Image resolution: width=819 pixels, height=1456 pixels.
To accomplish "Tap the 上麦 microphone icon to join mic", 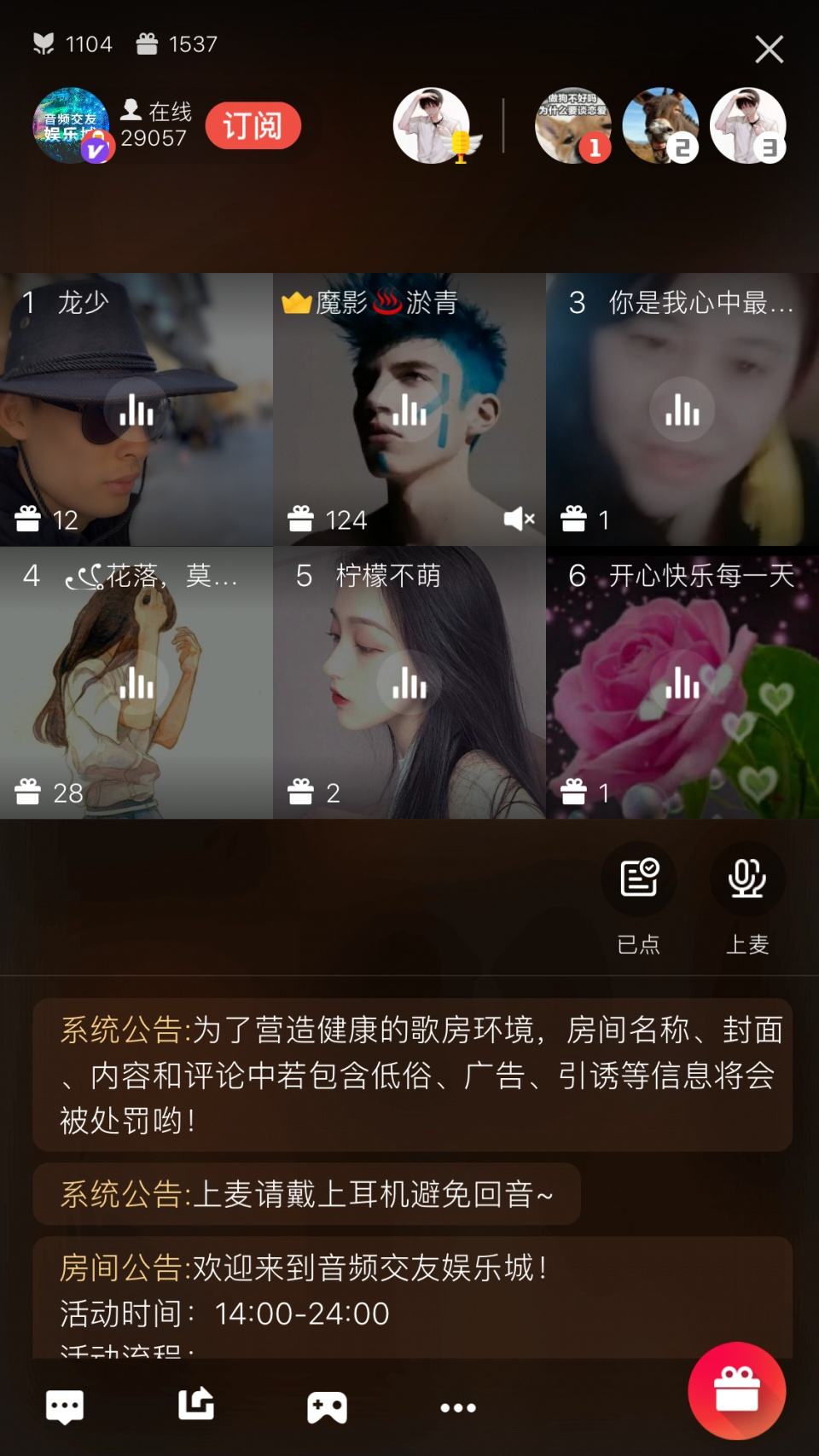I will [748, 879].
